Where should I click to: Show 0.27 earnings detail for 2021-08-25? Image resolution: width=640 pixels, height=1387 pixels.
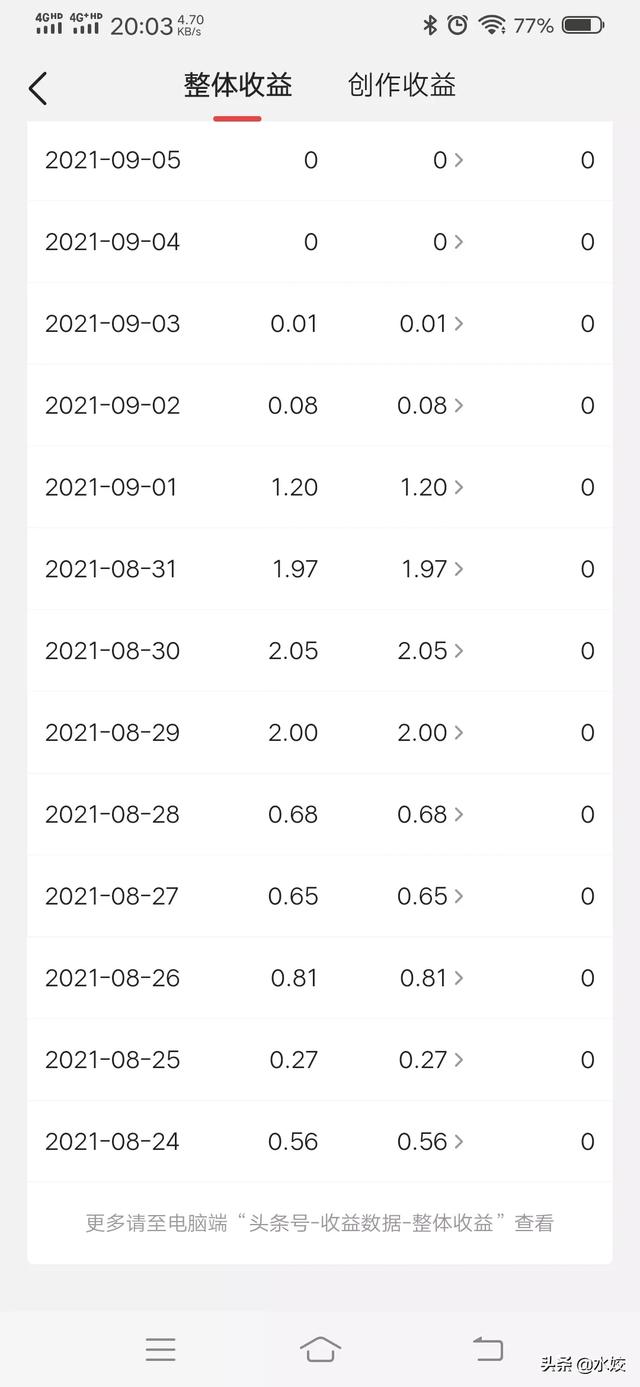[432, 1060]
